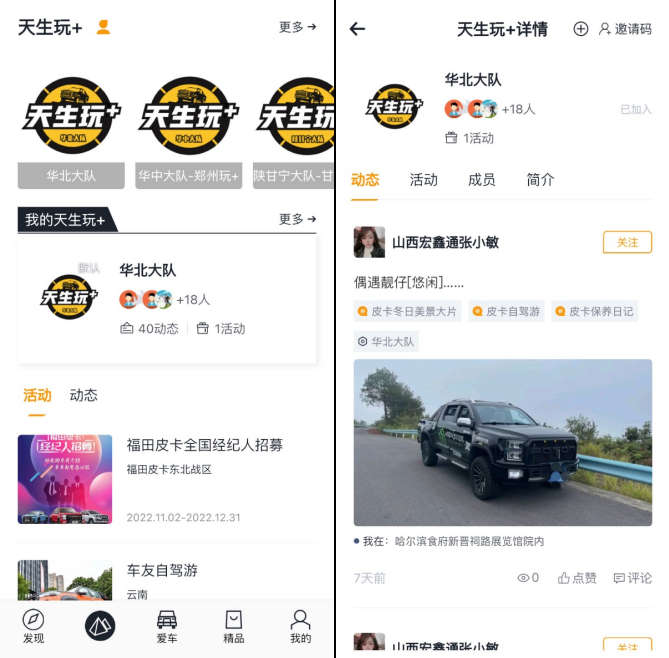The height and width of the screenshot is (658, 669).
Task: Open my 华北大队 team card
Action: coord(167,299)
